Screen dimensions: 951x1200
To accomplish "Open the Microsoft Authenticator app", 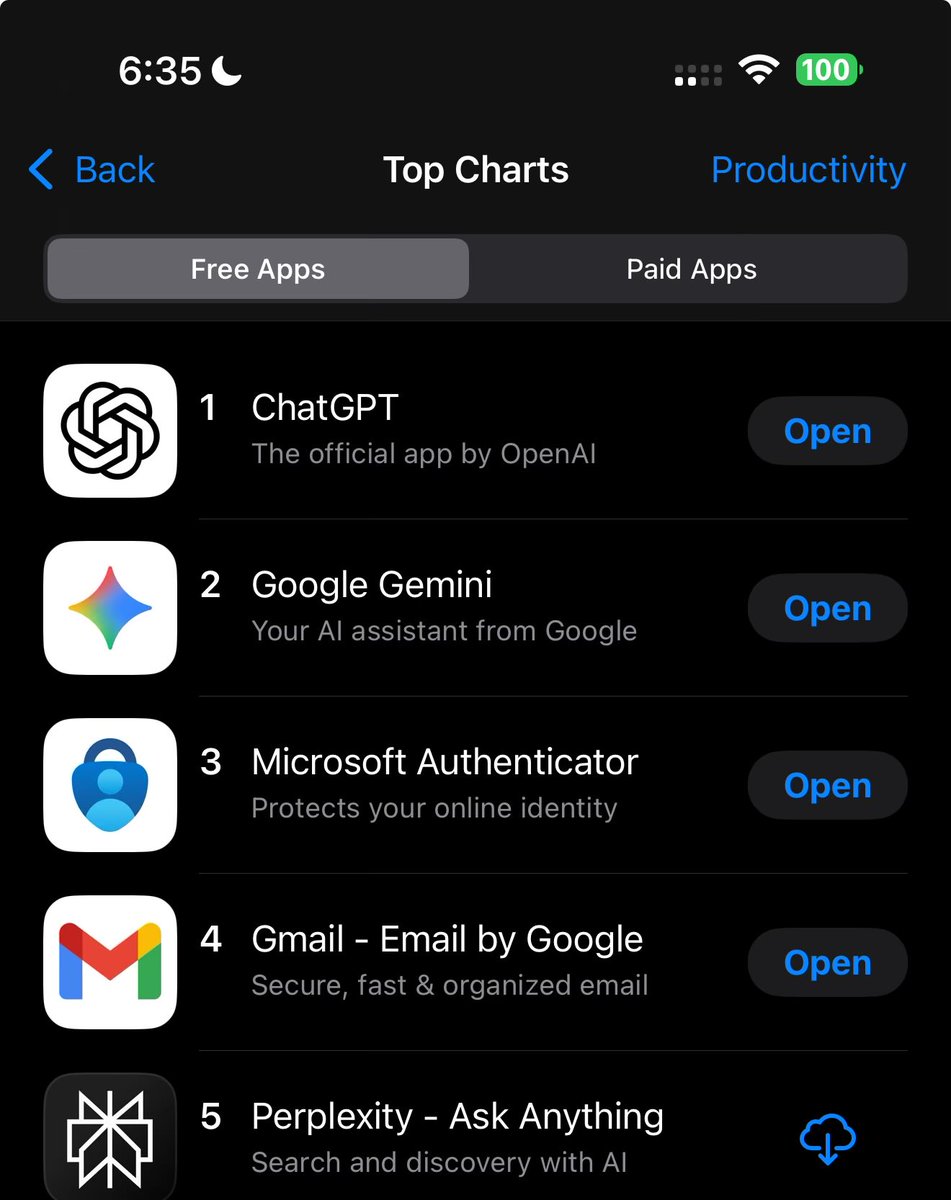I will pyautogui.click(x=827, y=785).
